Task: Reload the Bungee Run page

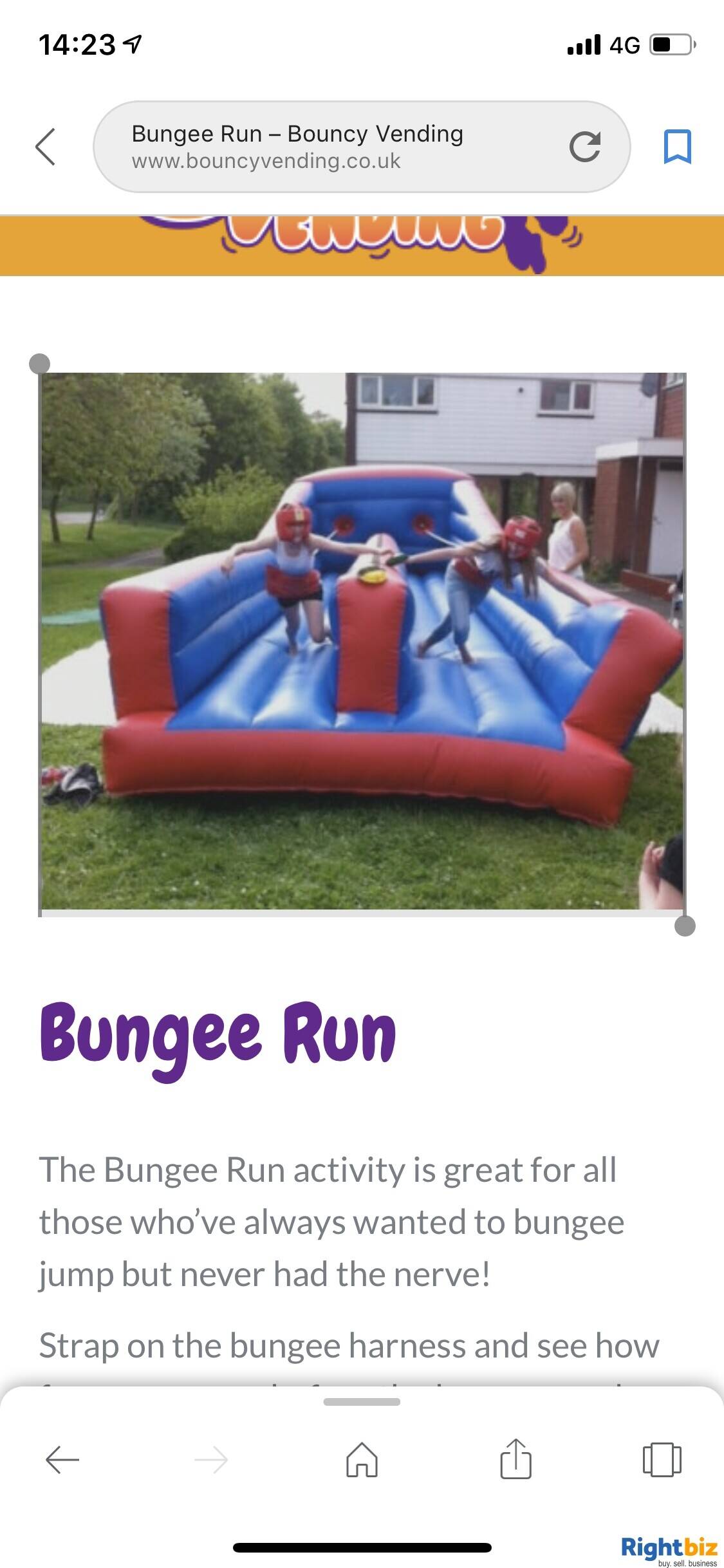Action: pos(584,147)
